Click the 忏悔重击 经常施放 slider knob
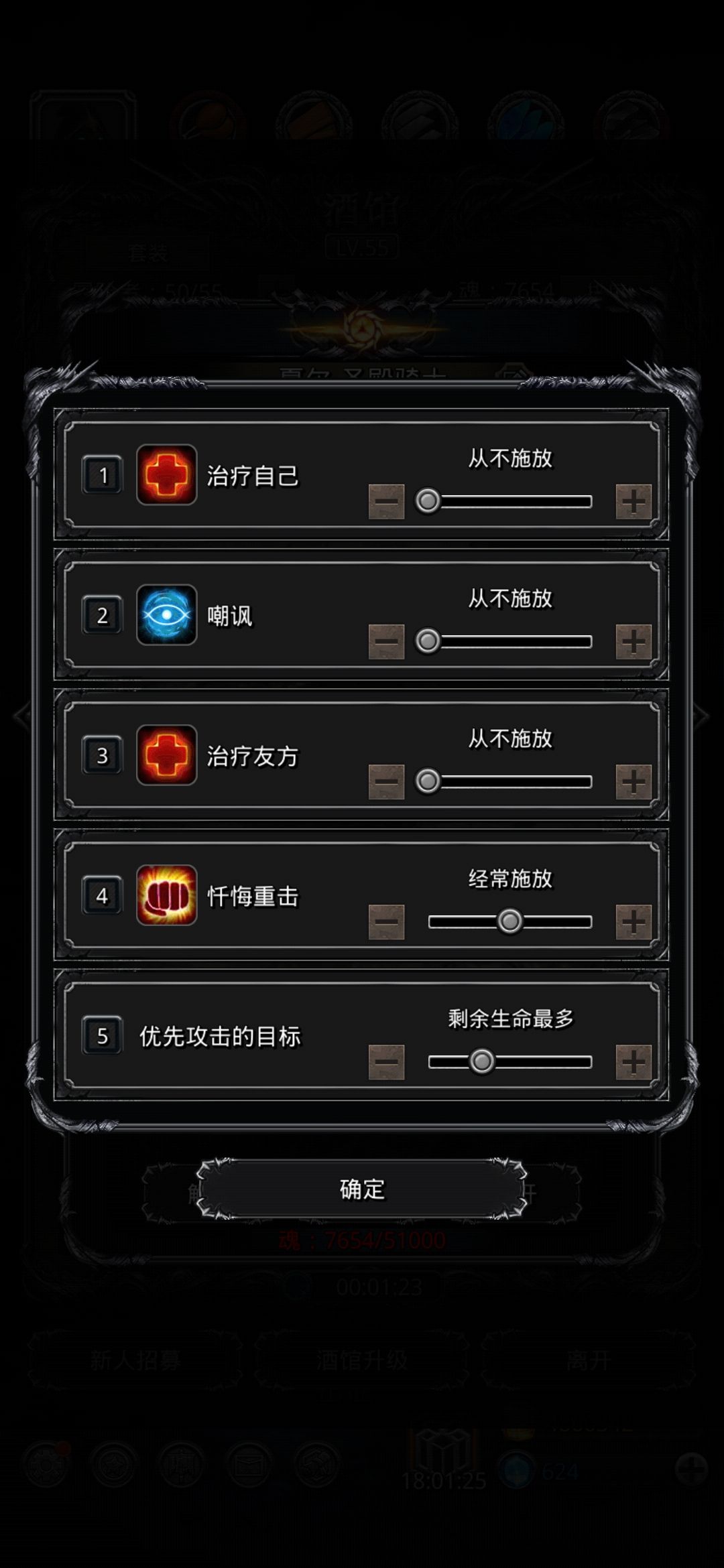Screen dimensions: 724x1568 (x=511, y=921)
